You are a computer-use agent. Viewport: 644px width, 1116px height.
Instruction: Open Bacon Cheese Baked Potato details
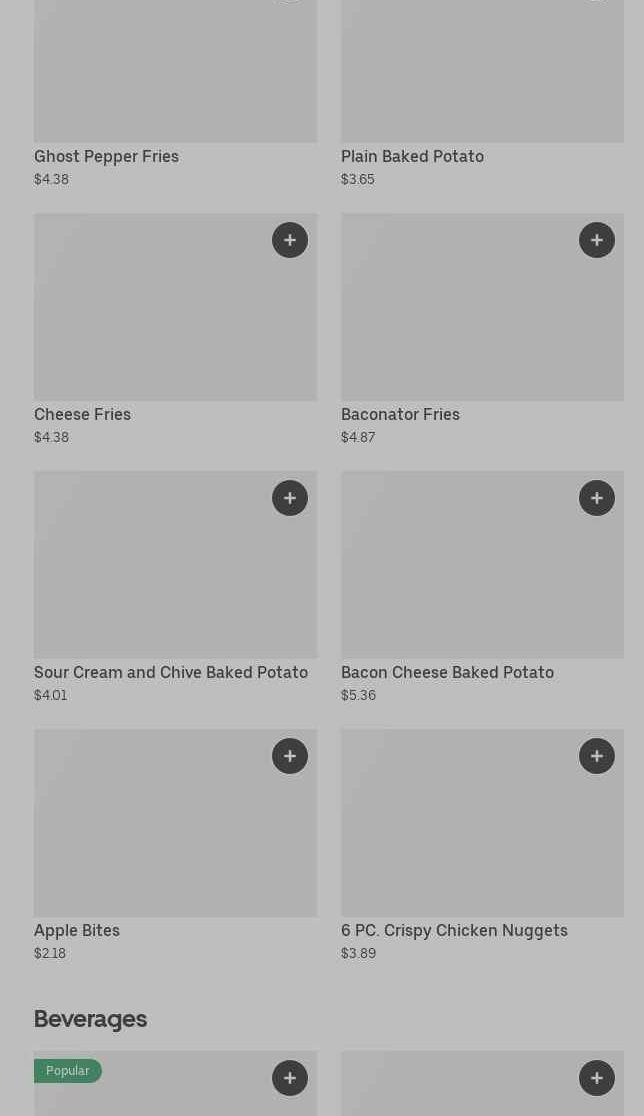447,672
